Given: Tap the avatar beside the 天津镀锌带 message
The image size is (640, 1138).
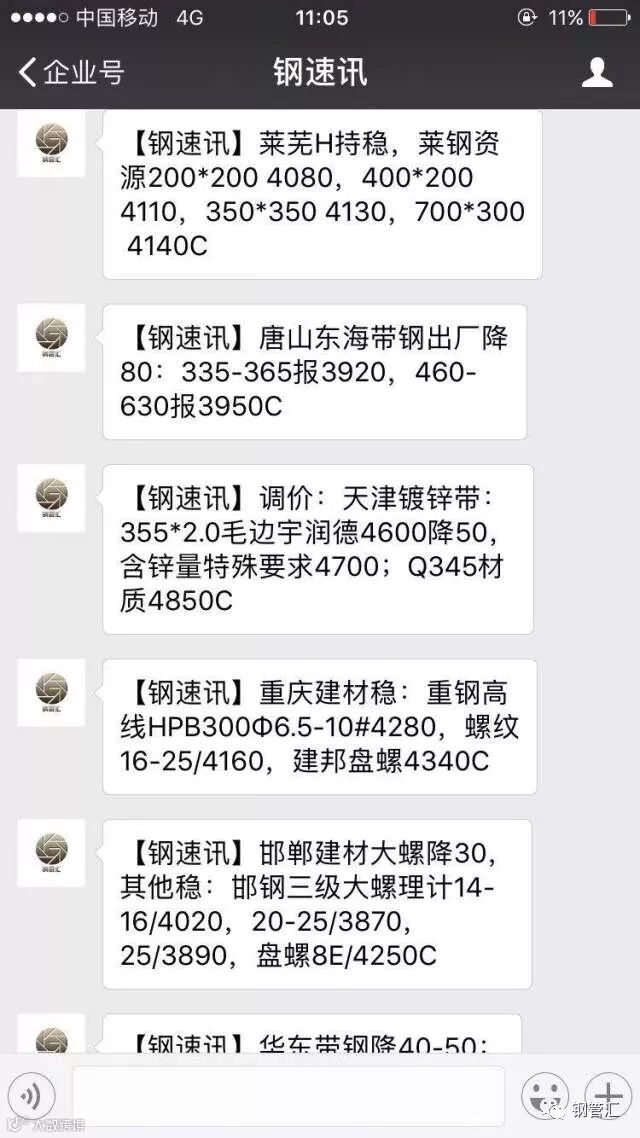Looking at the screenshot, I should 52,498.
